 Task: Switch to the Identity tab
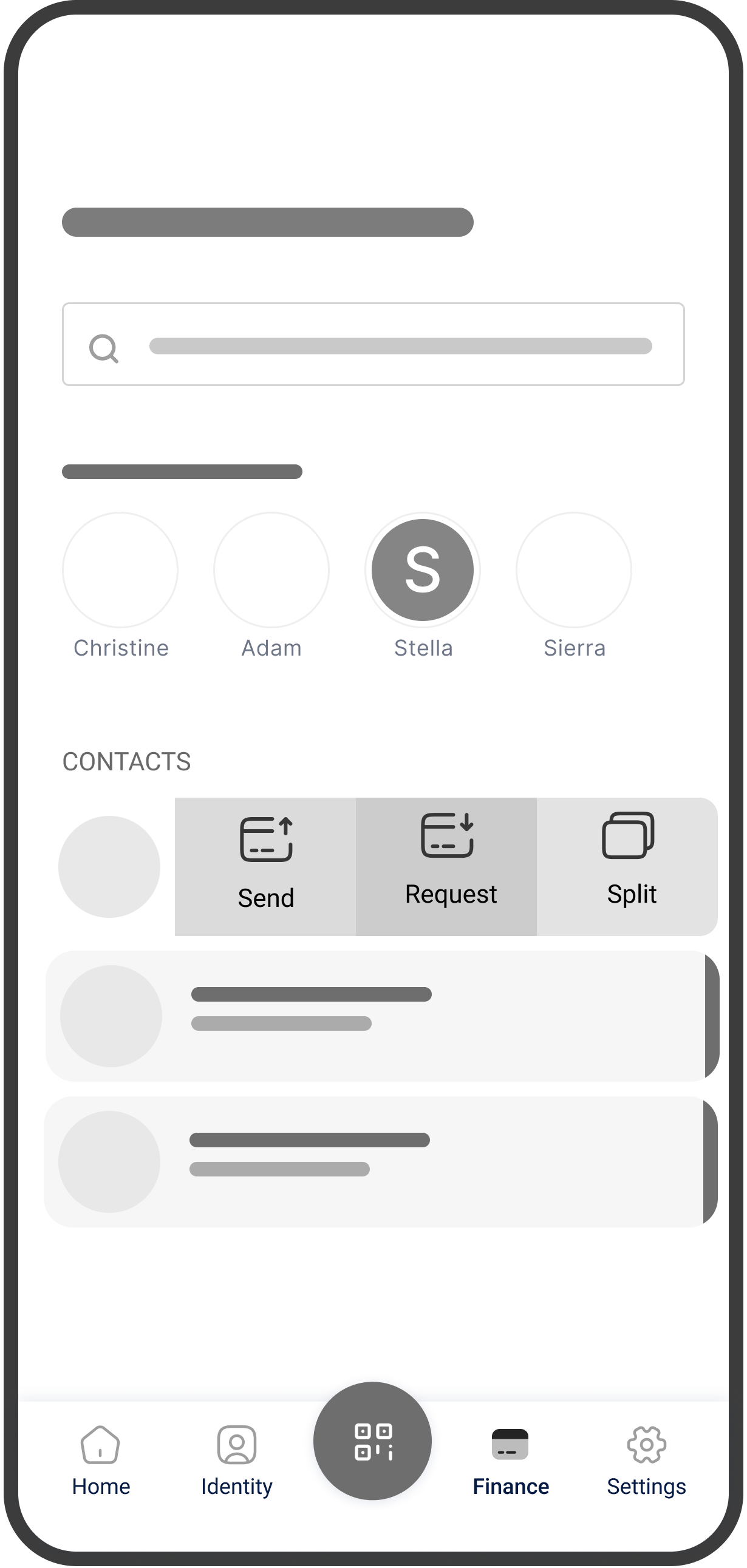coord(237,1461)
